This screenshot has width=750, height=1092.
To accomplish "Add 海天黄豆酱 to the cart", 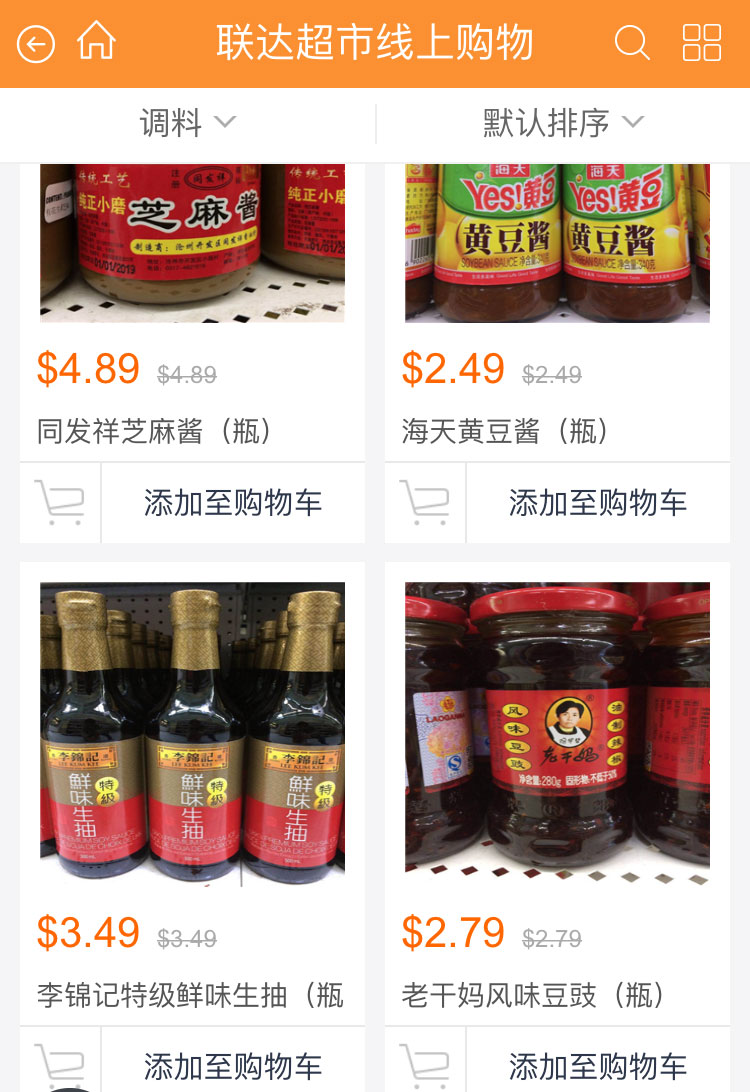I will pyautogui.click(x=597, y=503).
